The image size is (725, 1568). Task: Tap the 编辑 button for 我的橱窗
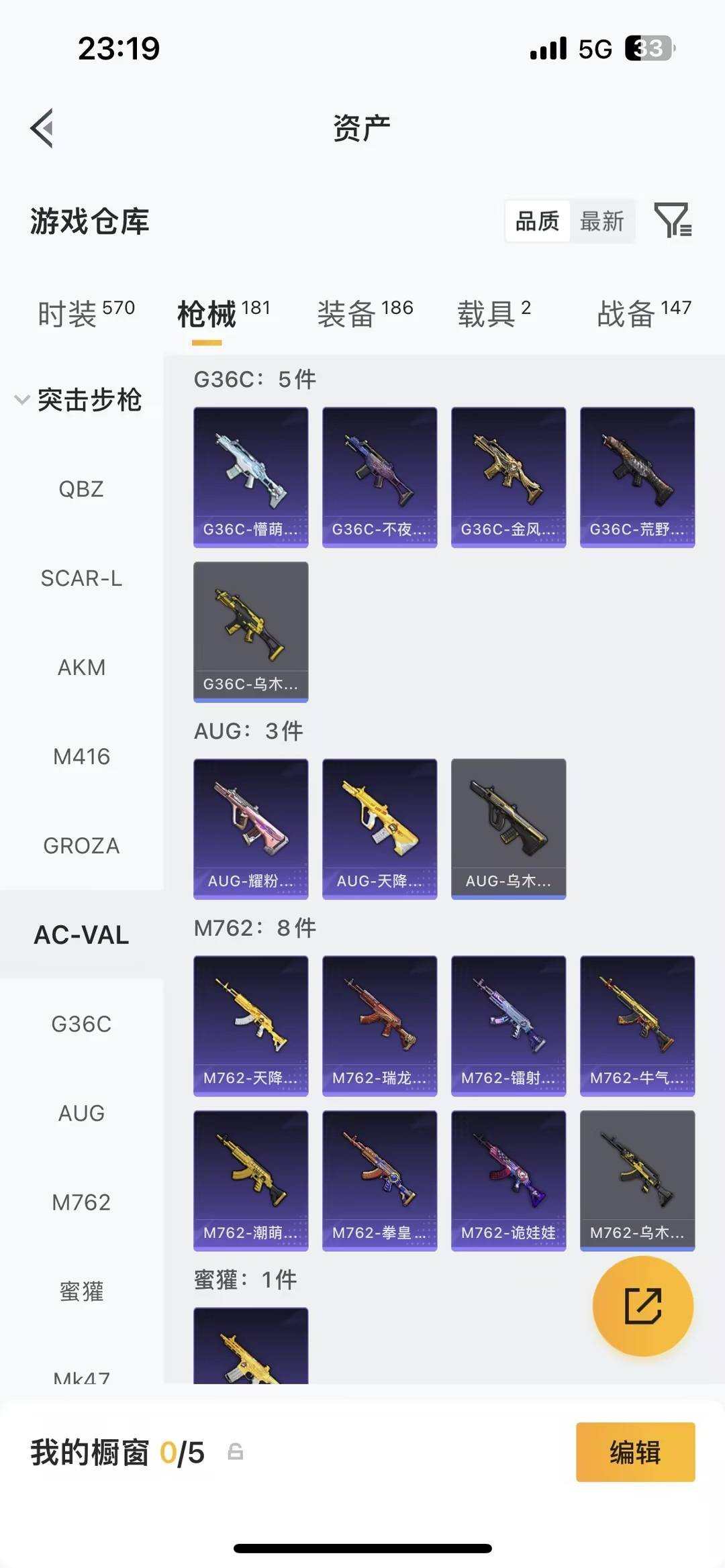(635, 1452)
